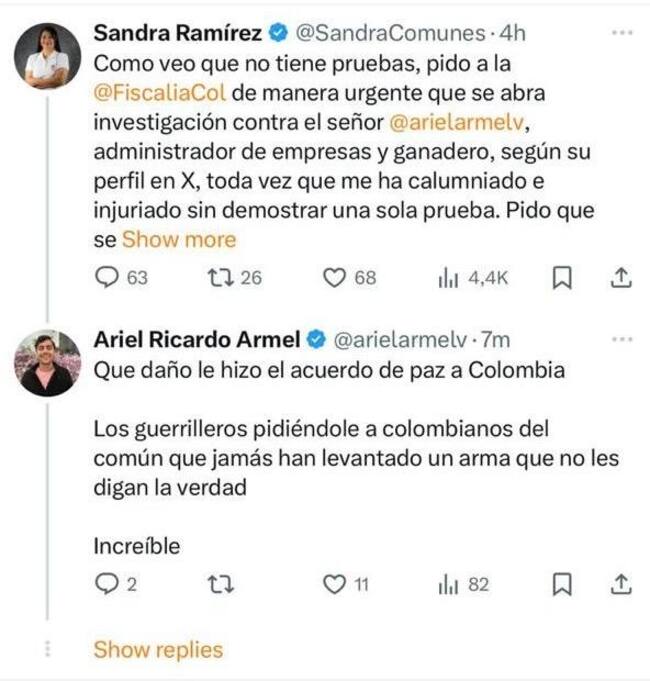
Task: Like Ariel Ricardo Armel's tweet
Action: coord(334,585)
